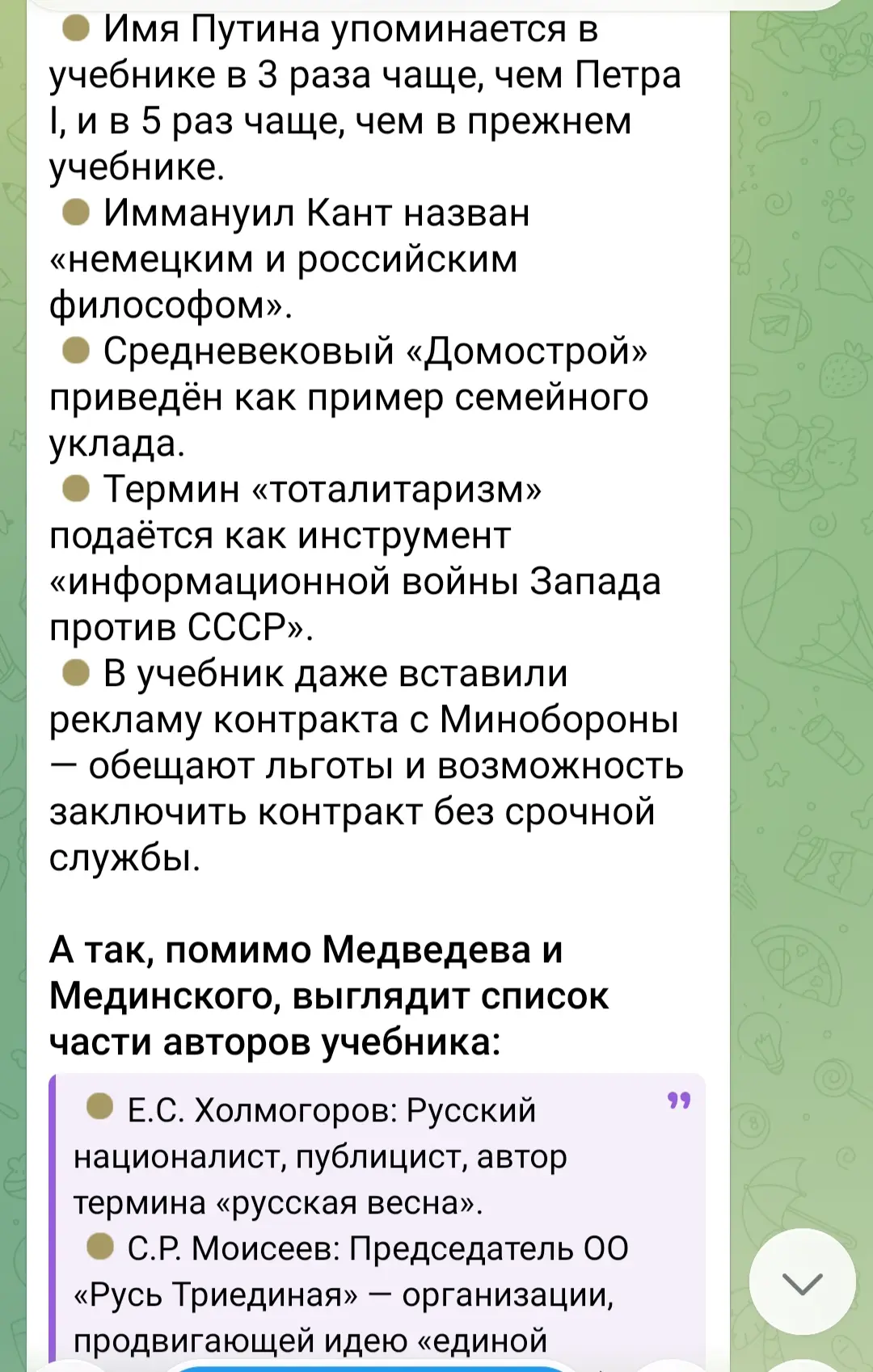Screen dimensions: 873x1372
Task: Jump to the latest message using the arrow button
Action: pos(802,1282)
